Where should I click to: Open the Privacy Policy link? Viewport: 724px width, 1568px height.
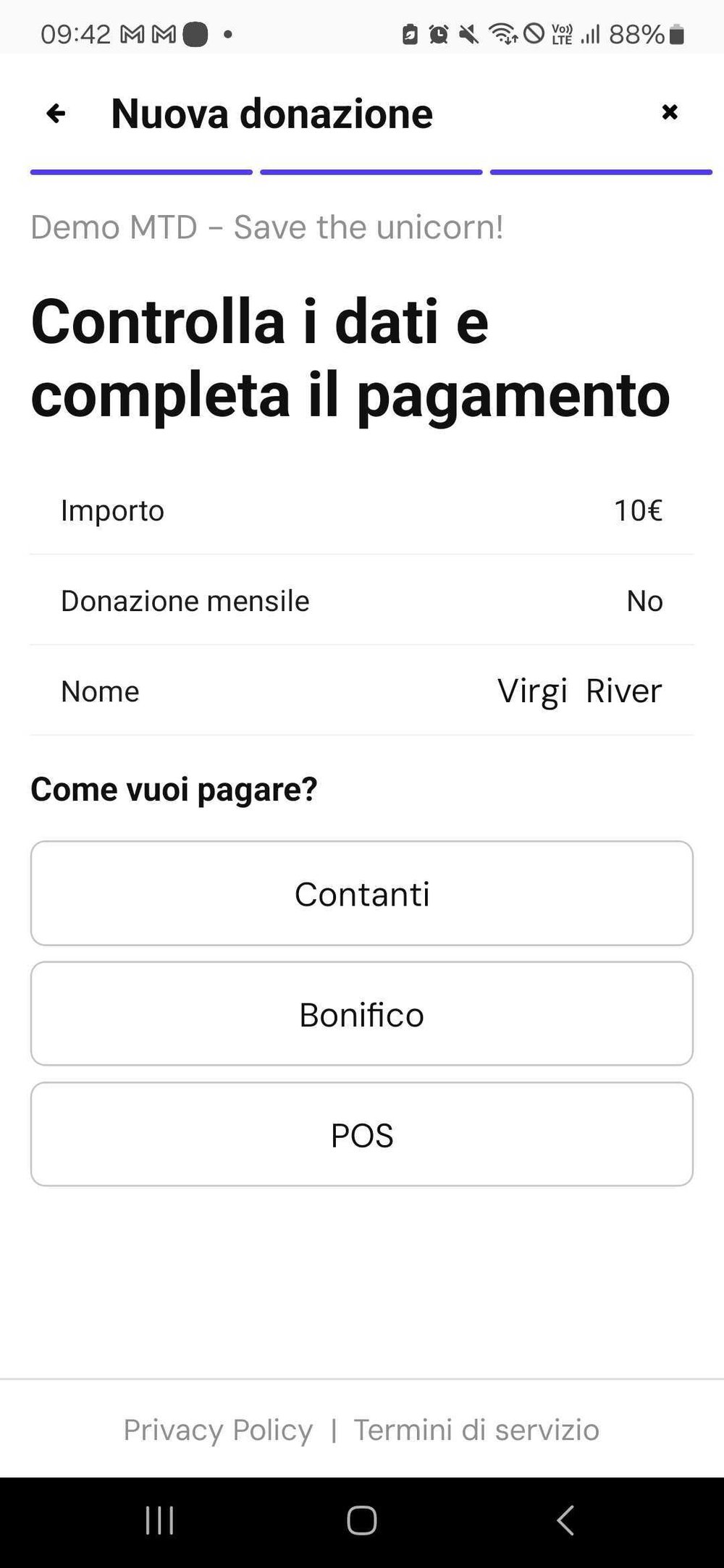point(218,1430)
